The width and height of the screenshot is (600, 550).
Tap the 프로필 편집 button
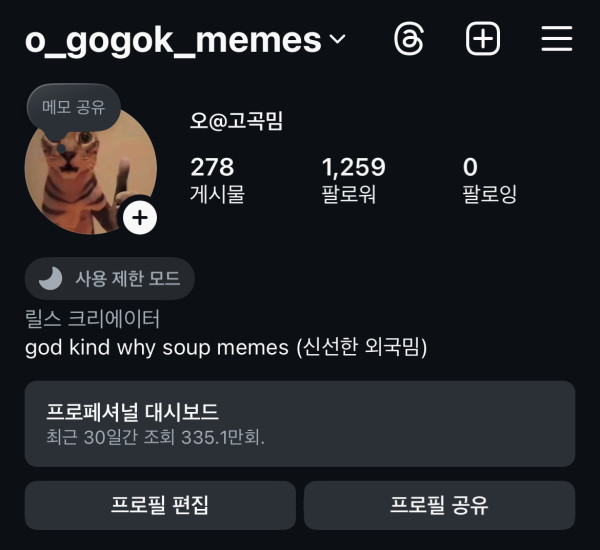point(160,505)
